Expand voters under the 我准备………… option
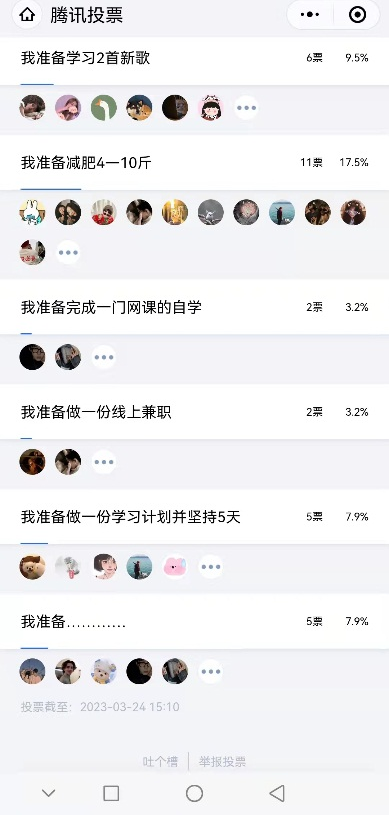The height and width of the screenshot is (815, 389). [211, 672]
